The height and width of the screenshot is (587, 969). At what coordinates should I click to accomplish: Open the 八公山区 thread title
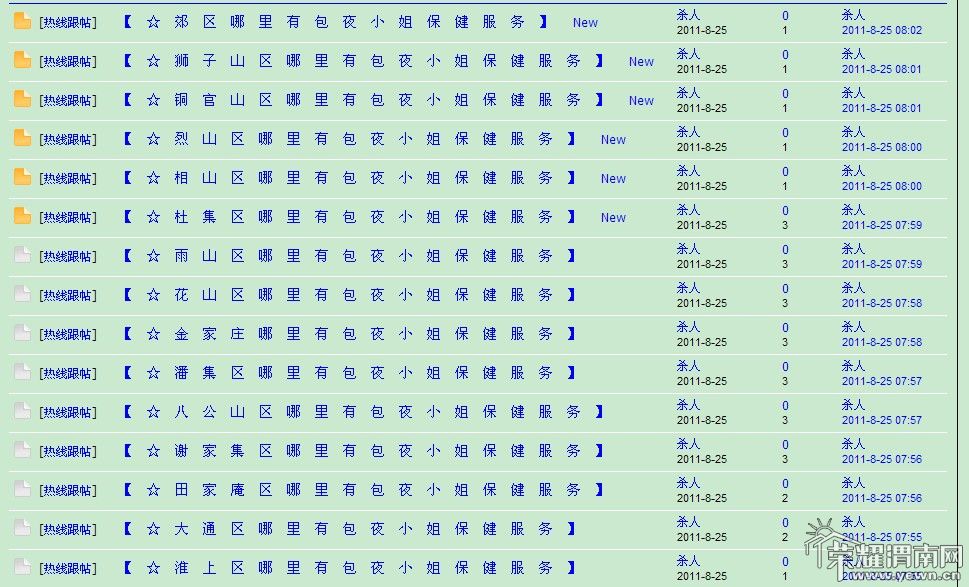tap(363, 412)
